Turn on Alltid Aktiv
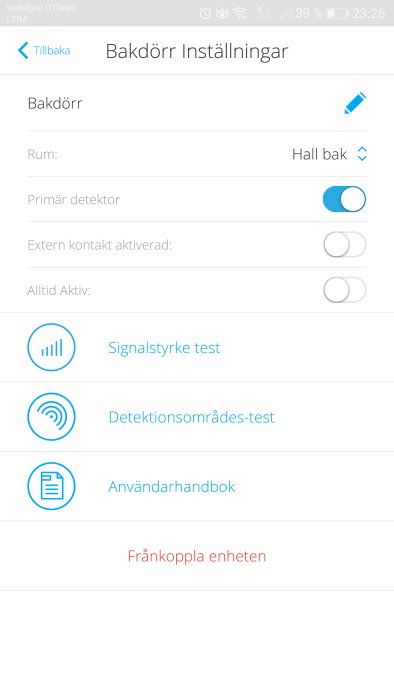 click(x=344, y=290)
